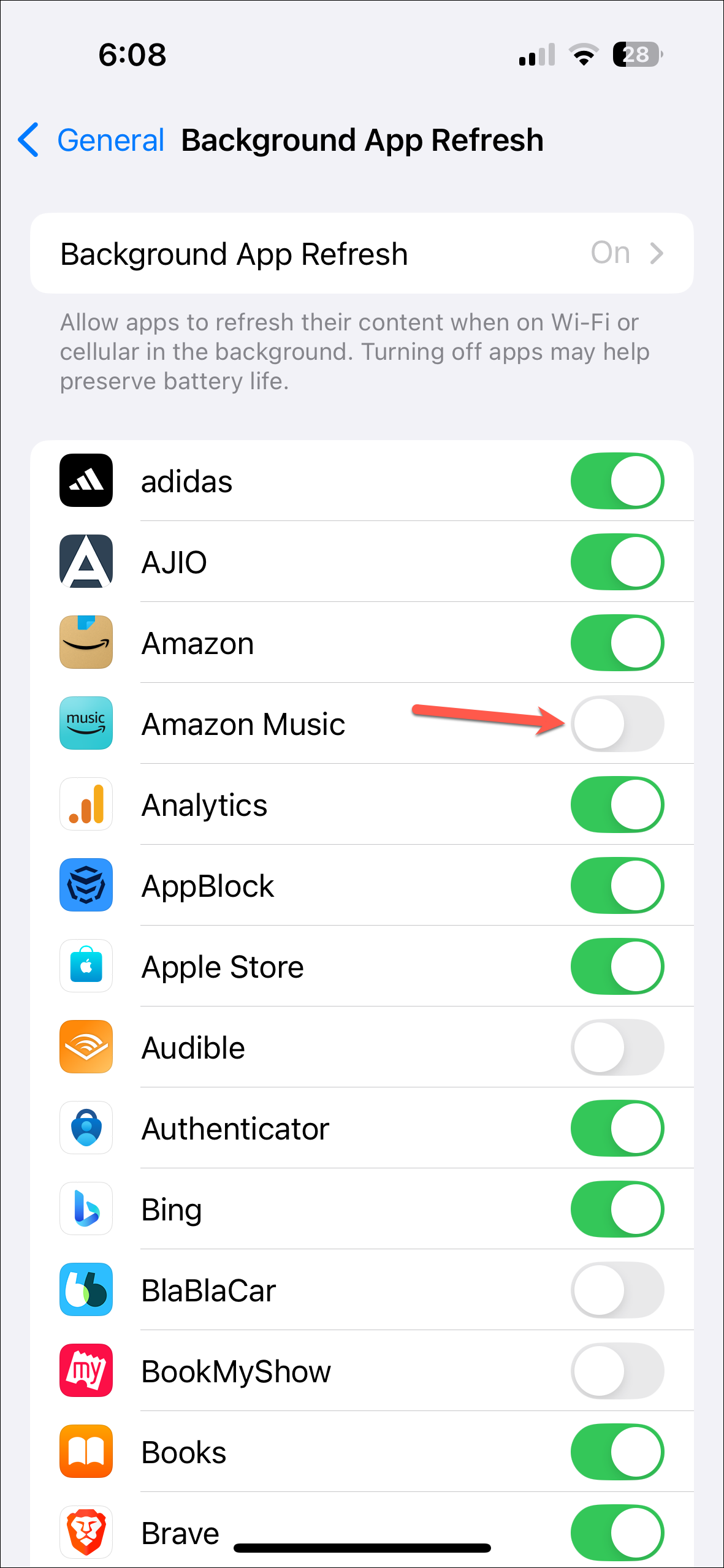Toggle off the Brave switch
This screenshot has height=1568, width=724.
(x=617, y=1532)
